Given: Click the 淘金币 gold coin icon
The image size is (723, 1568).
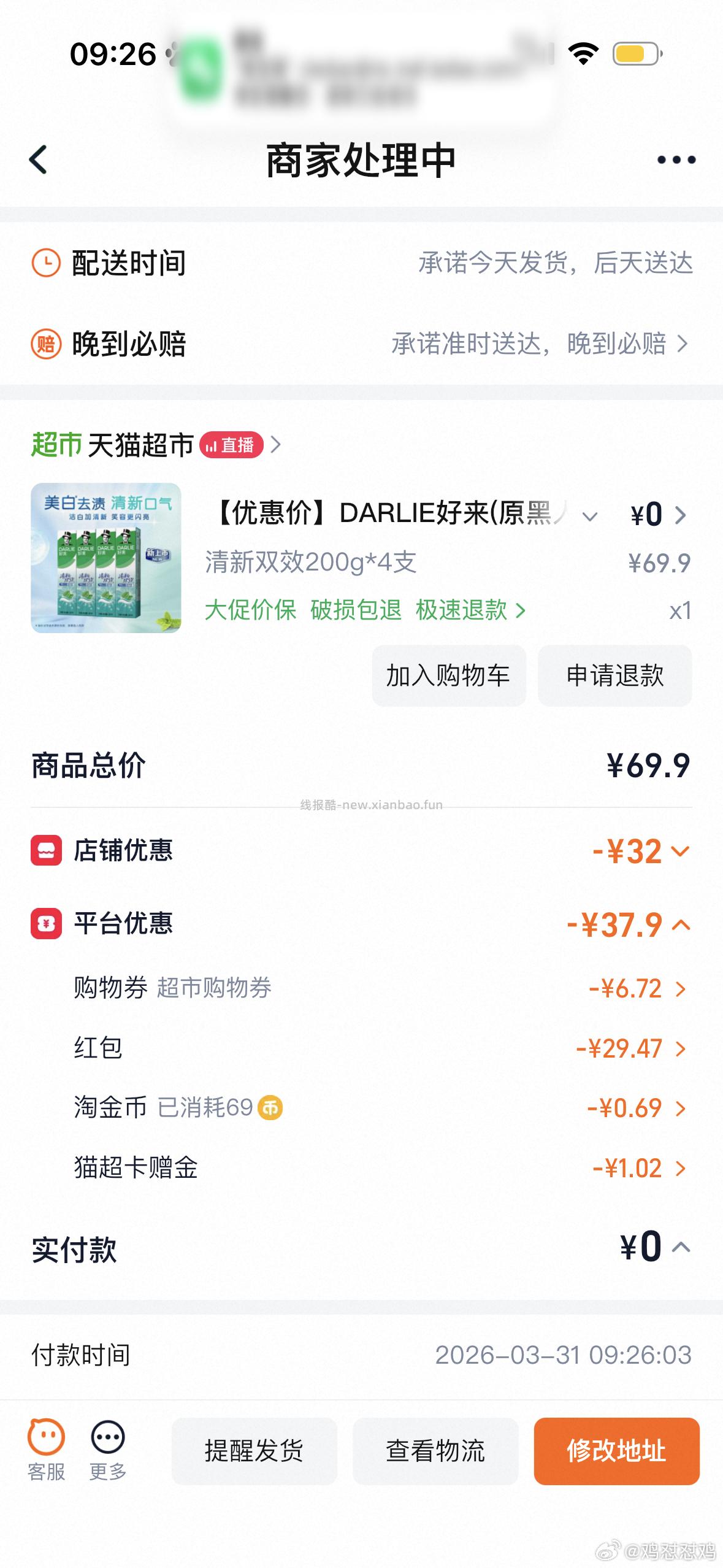Looking at the screenshot, I should click(270, 1107).
